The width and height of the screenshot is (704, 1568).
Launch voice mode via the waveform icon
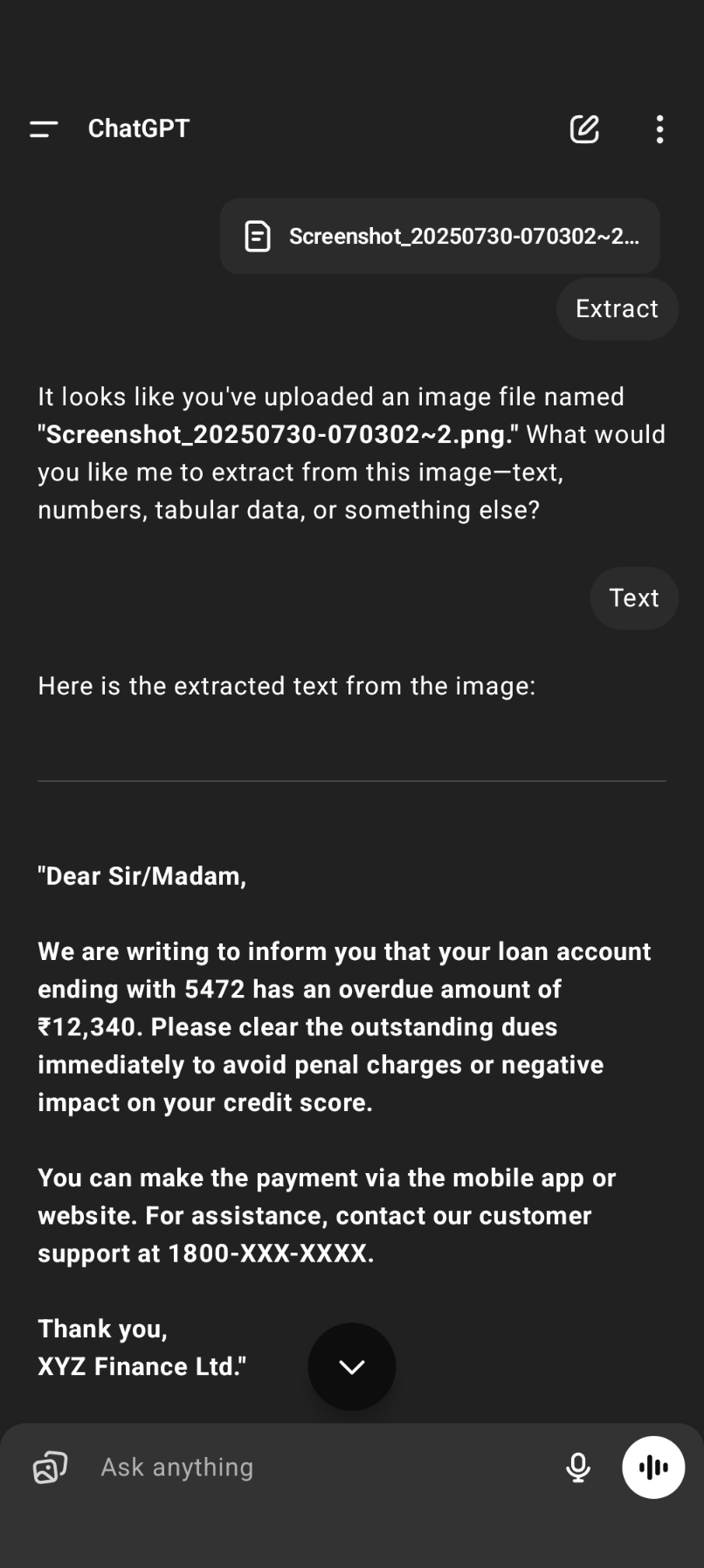point(652,1467)
